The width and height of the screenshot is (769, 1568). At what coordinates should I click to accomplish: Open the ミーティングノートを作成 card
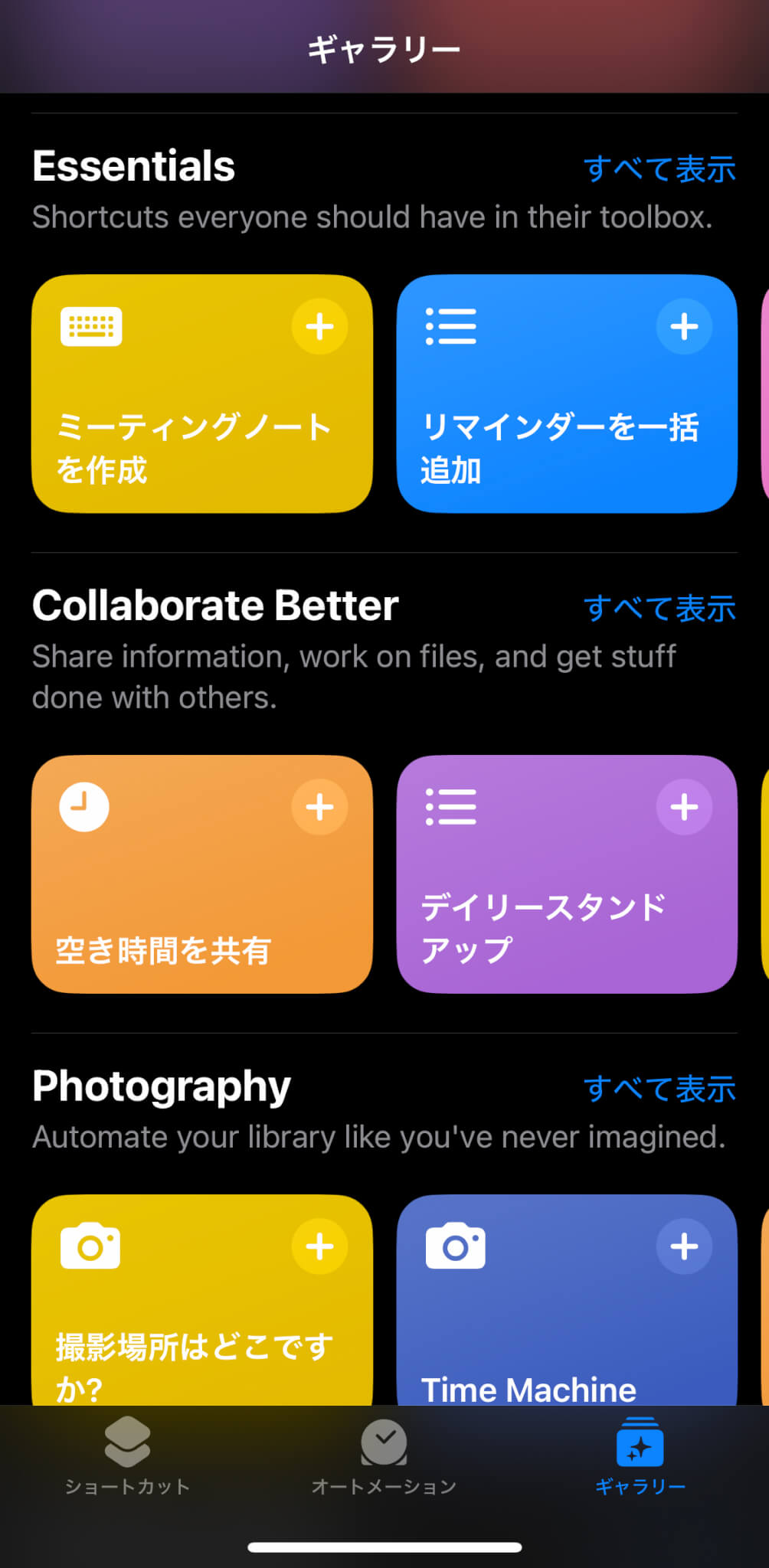tap(202, 394)
